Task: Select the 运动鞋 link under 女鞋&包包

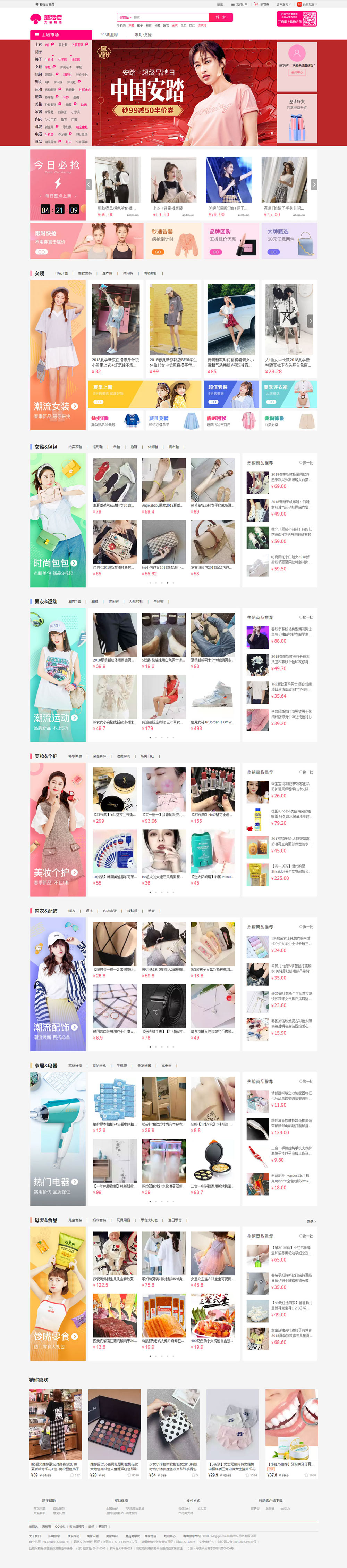Action: click(x=97, y=447)
